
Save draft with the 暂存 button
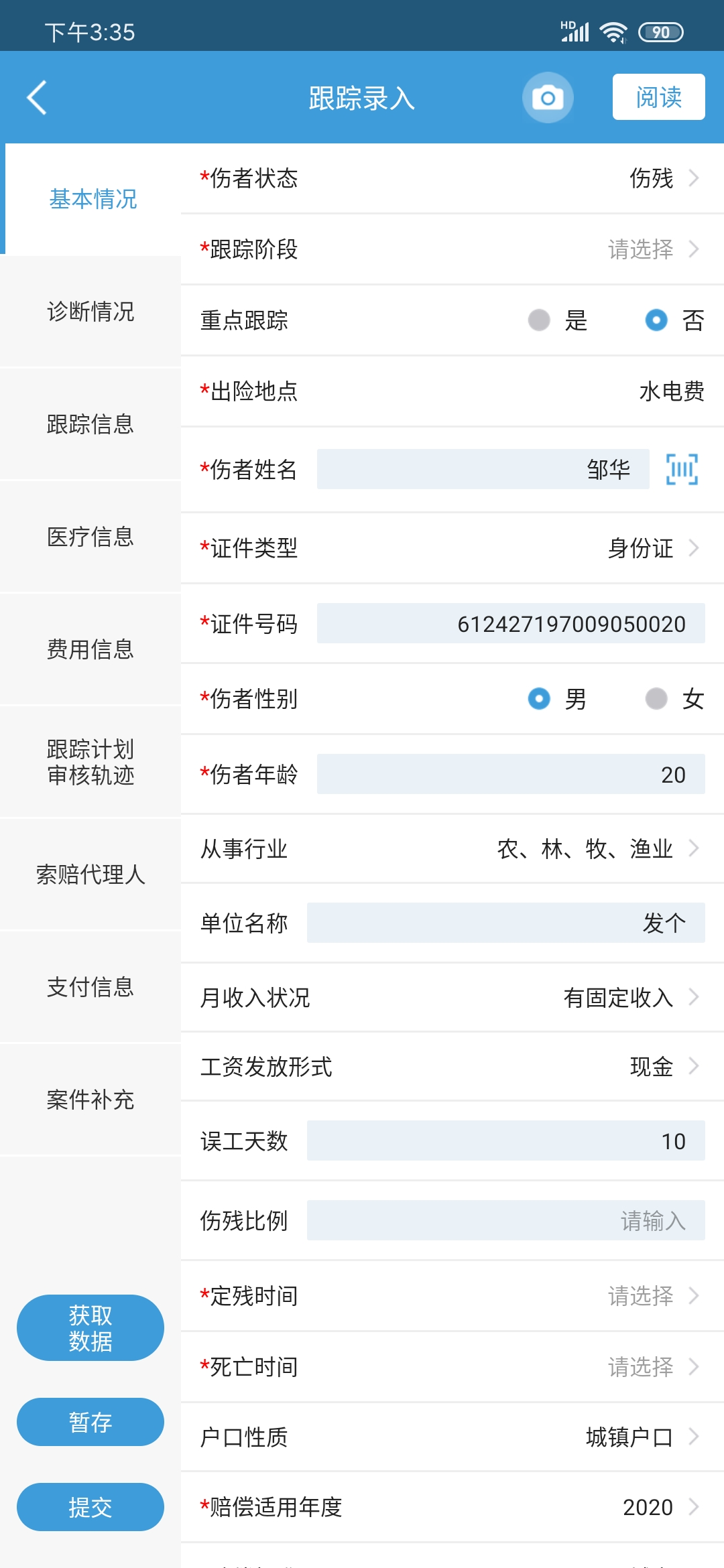(x=90, y=1422)
